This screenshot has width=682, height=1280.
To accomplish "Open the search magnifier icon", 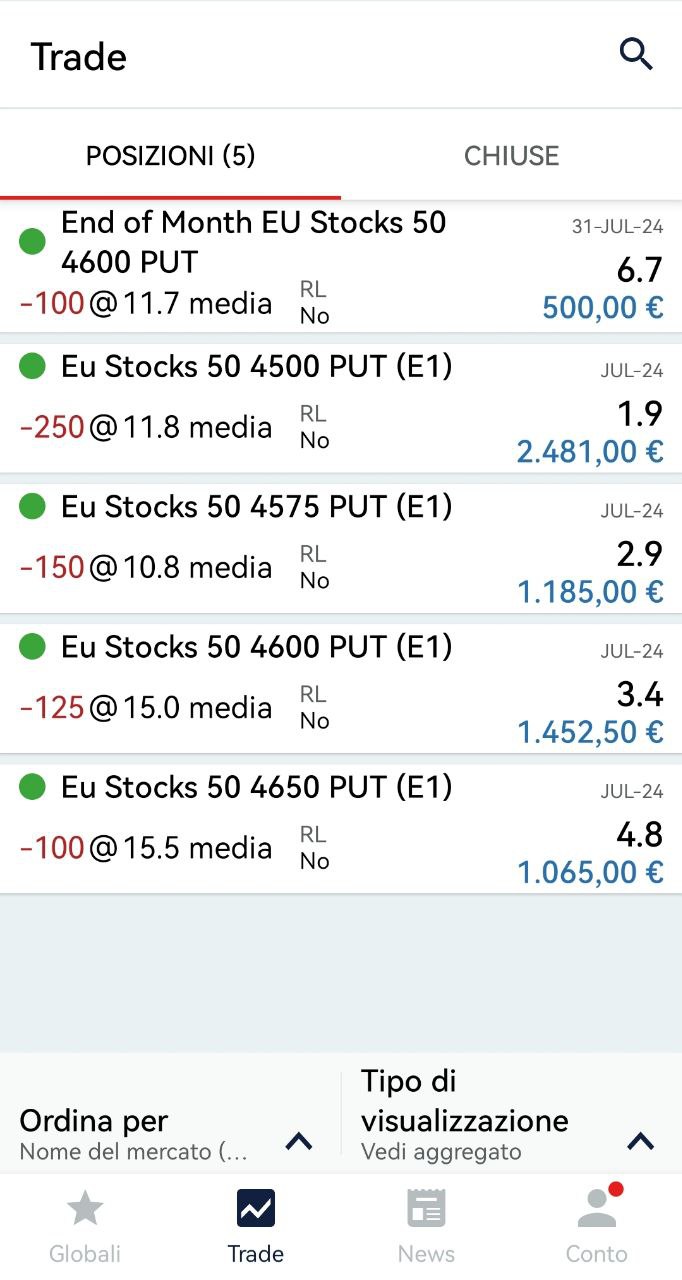I will tap(636, 54).
